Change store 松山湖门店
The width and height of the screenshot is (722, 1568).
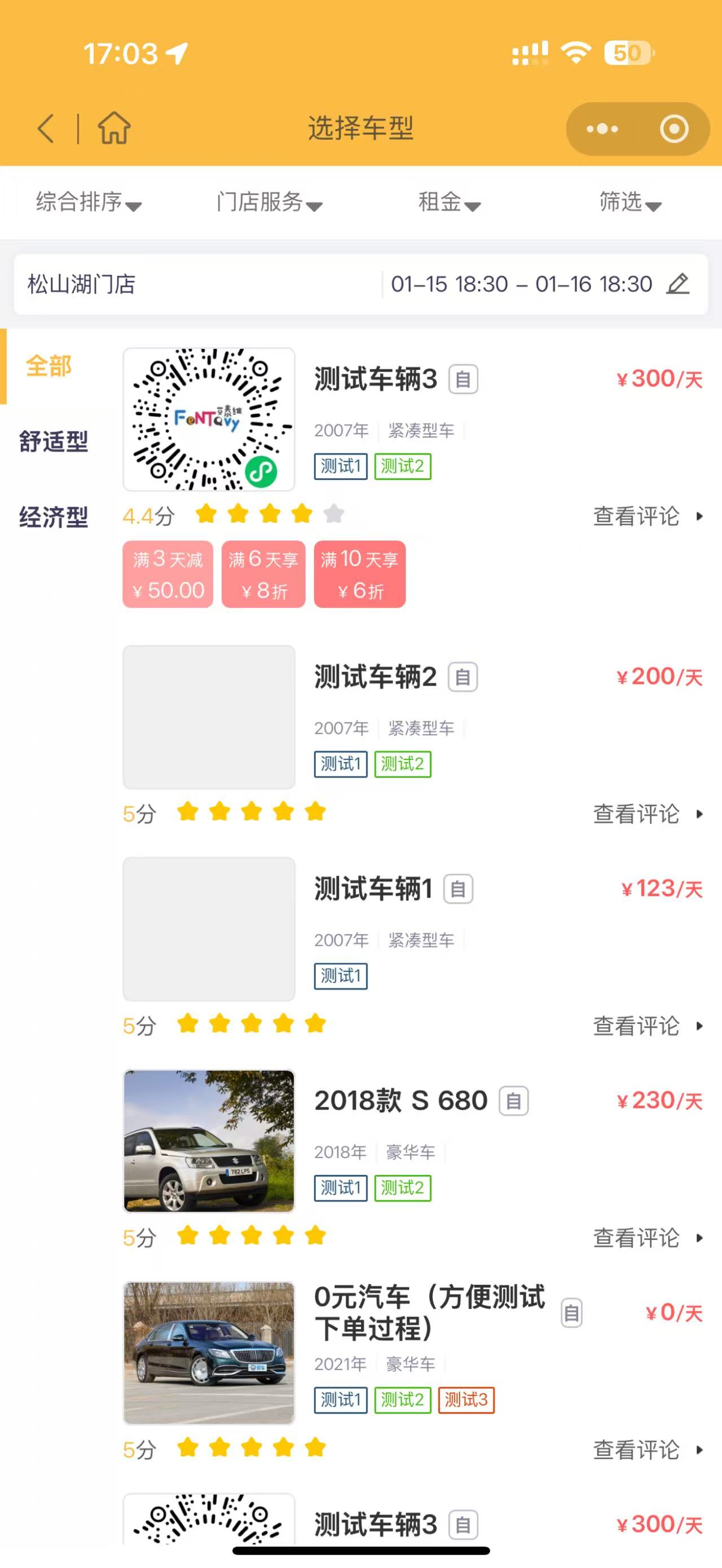tap(82, 284)
